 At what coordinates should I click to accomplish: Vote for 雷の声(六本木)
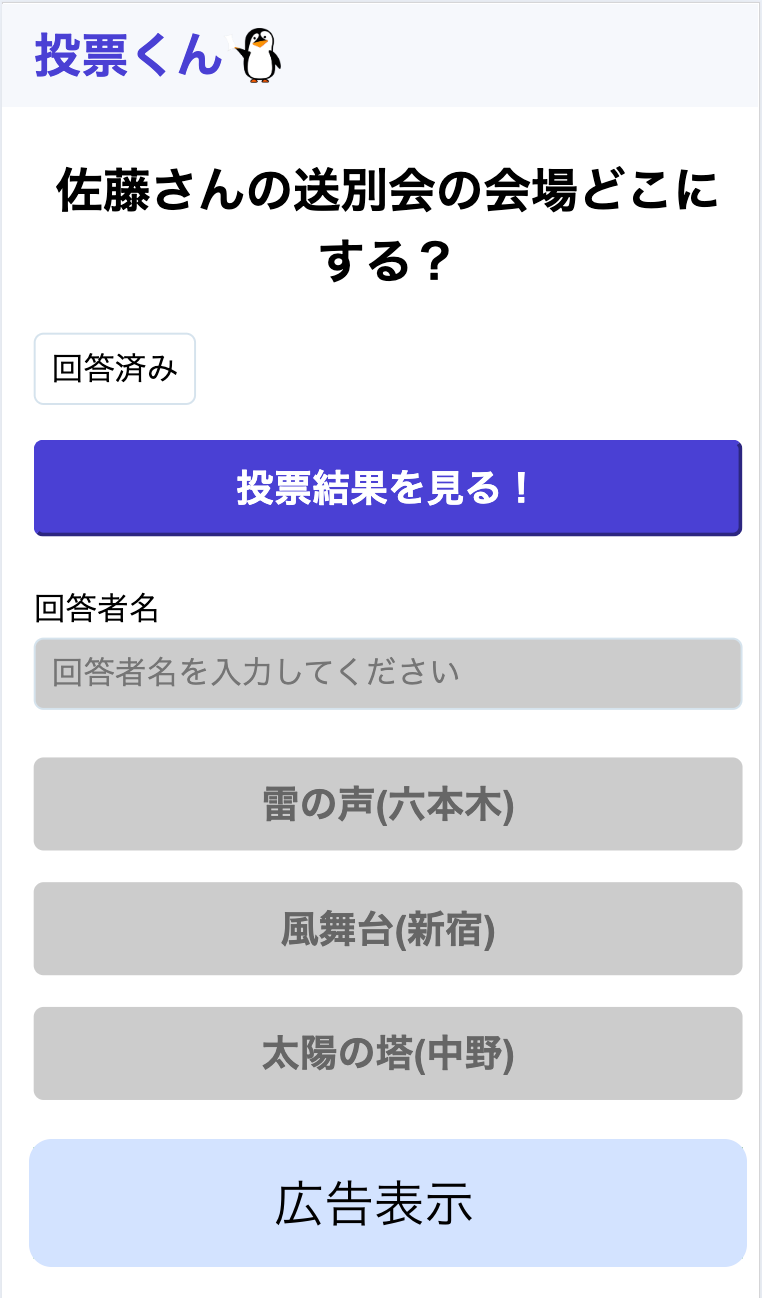(x=387, y=804)
